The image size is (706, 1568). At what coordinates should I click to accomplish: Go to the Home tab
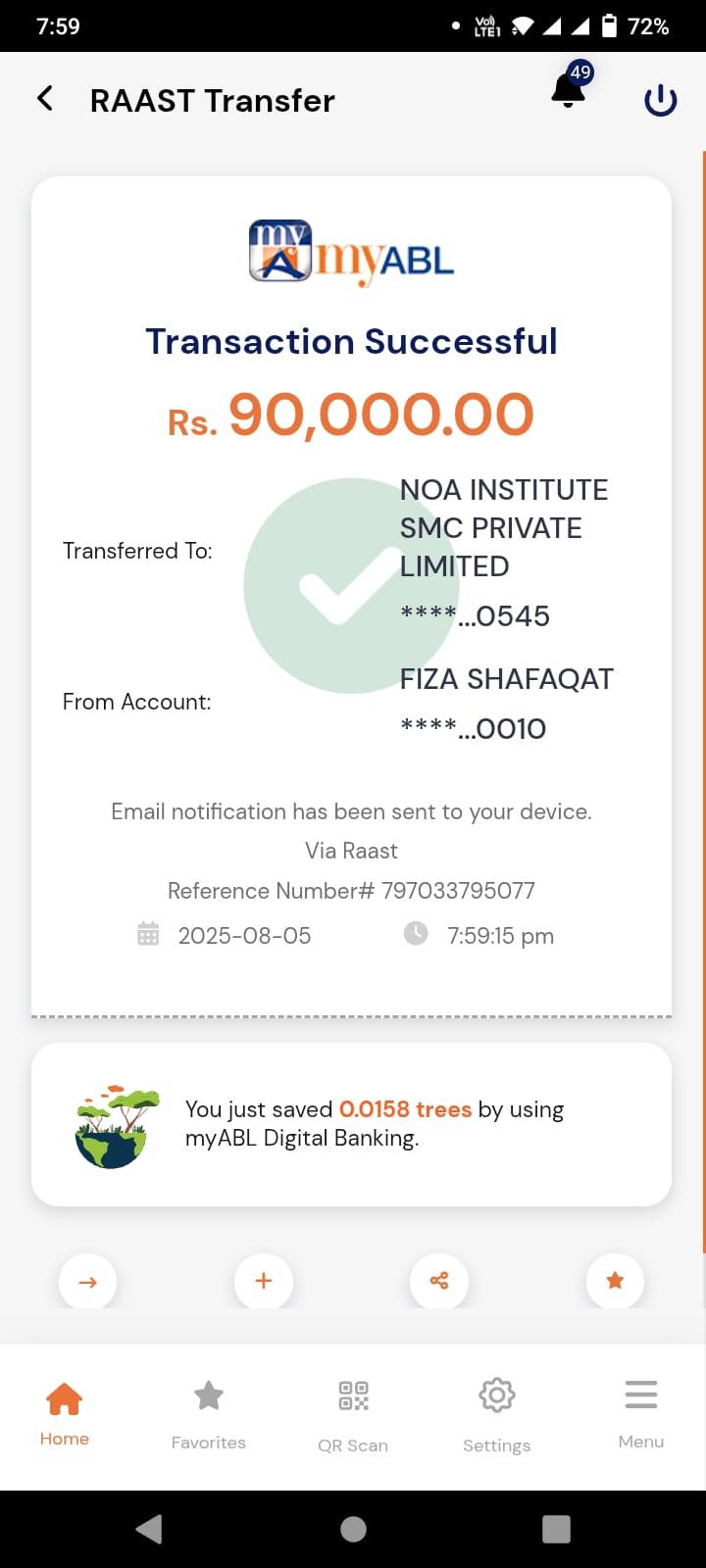(65, 1413)
